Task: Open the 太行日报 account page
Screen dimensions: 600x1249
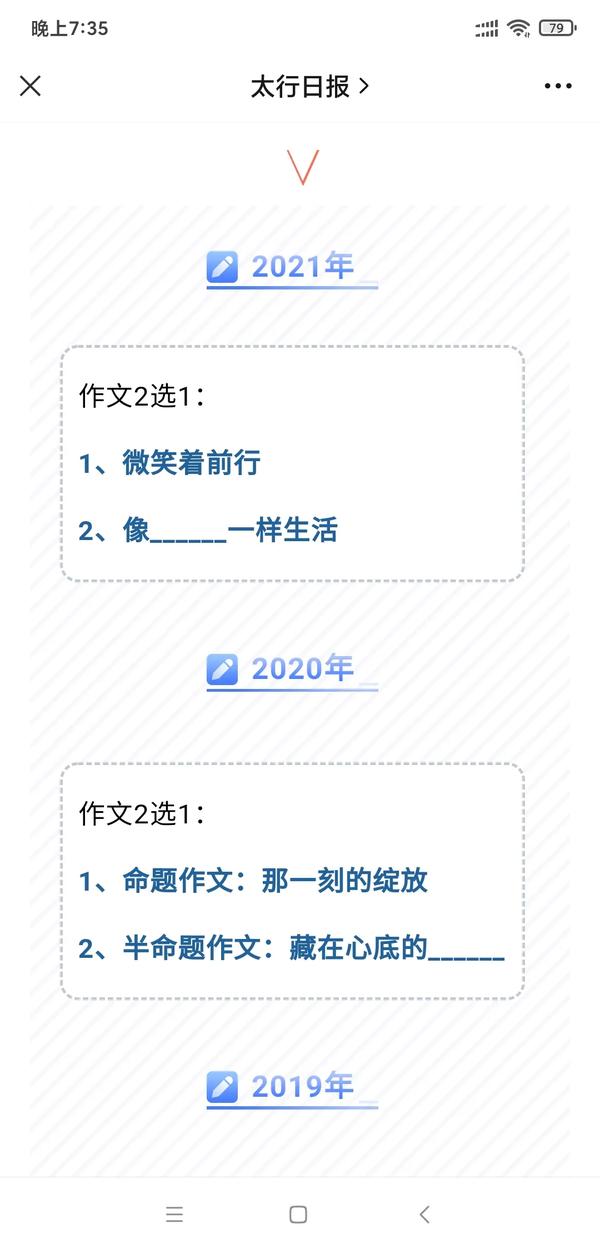Action: 309,86
